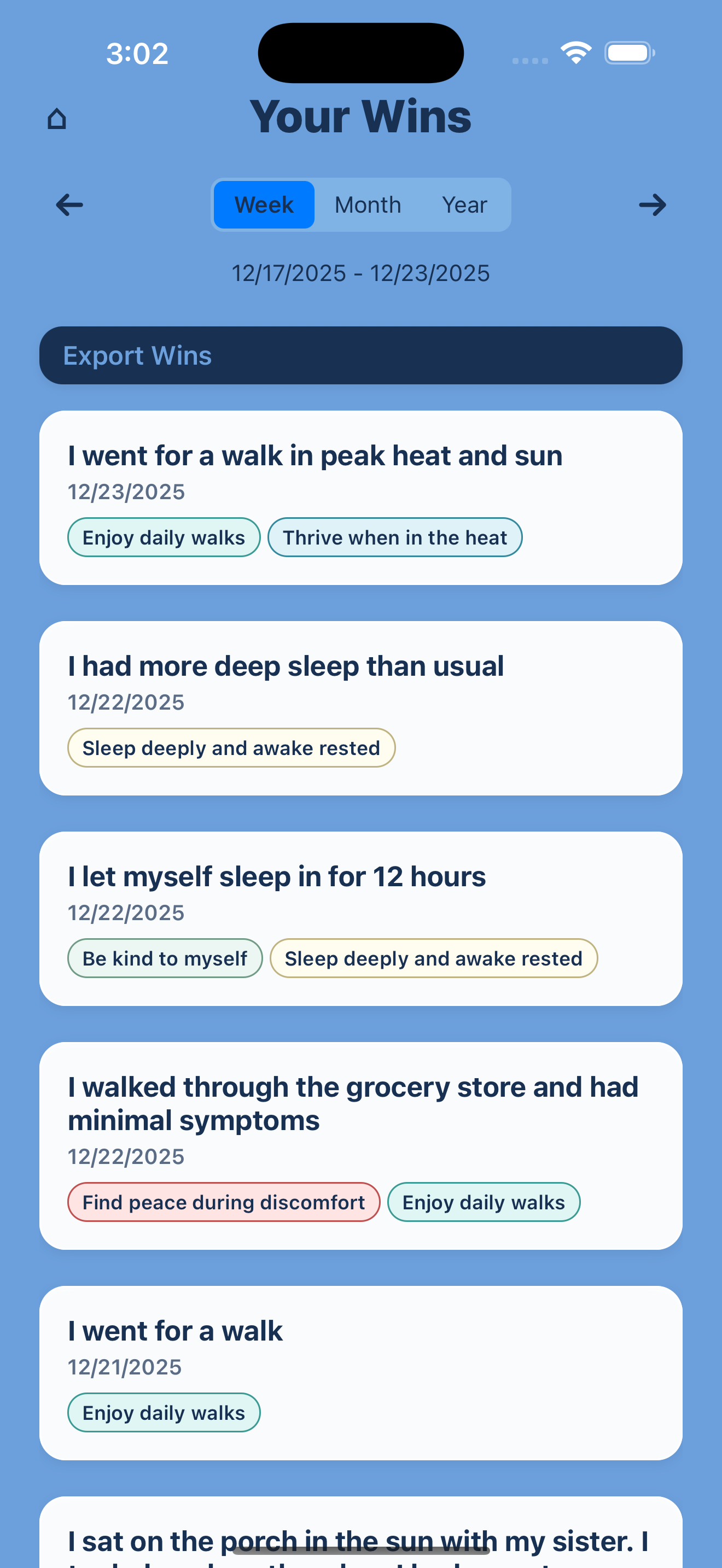Tap the Export Wins button
Viewport: 722px width, 1568px height.
click(360, 355)
